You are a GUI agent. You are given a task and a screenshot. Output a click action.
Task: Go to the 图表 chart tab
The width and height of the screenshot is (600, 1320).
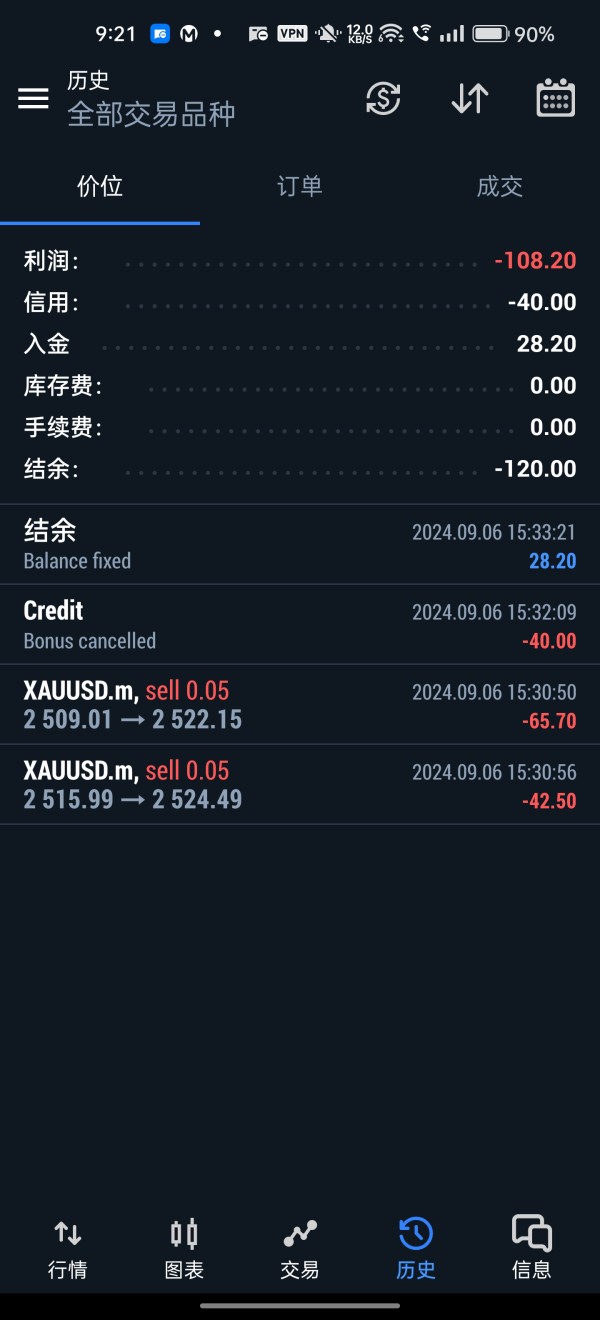coord(184,1248)
